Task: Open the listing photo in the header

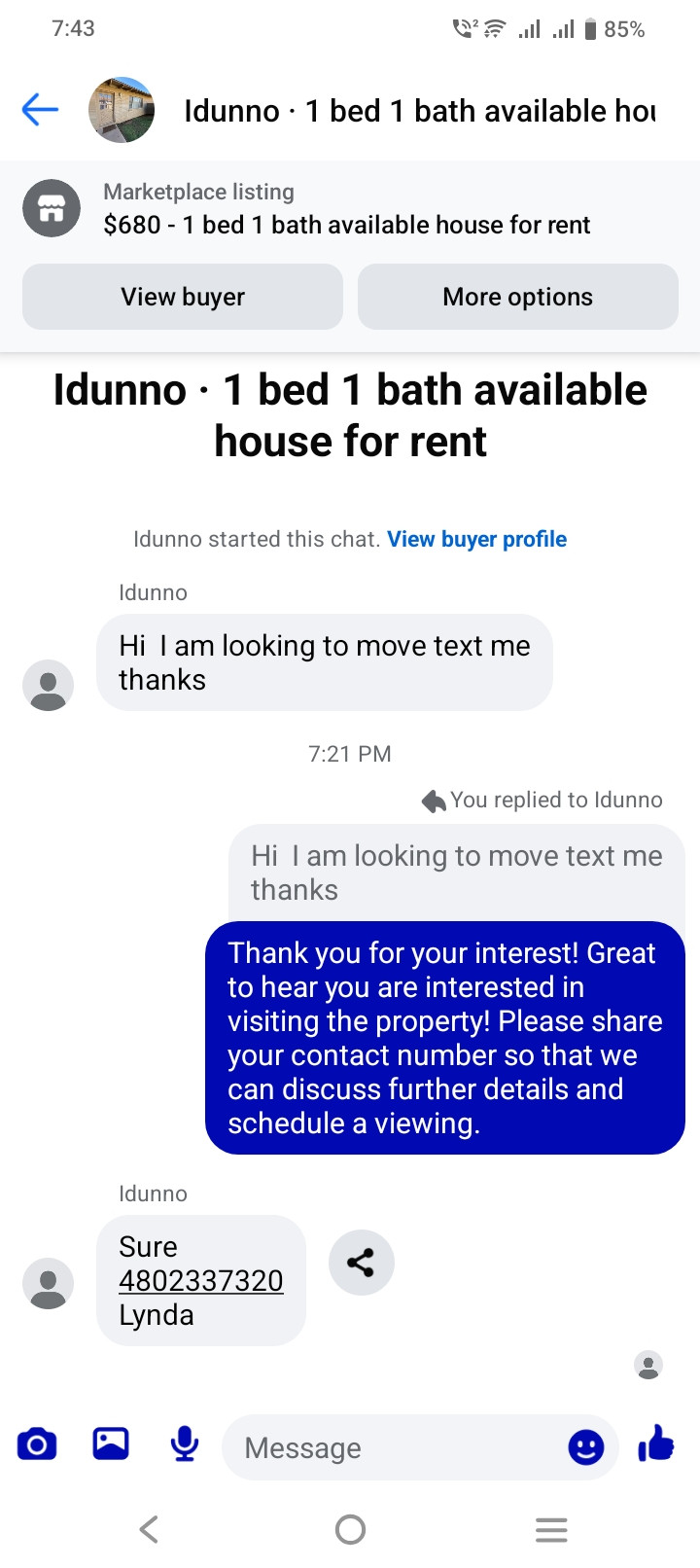Action: coord(122,110)
